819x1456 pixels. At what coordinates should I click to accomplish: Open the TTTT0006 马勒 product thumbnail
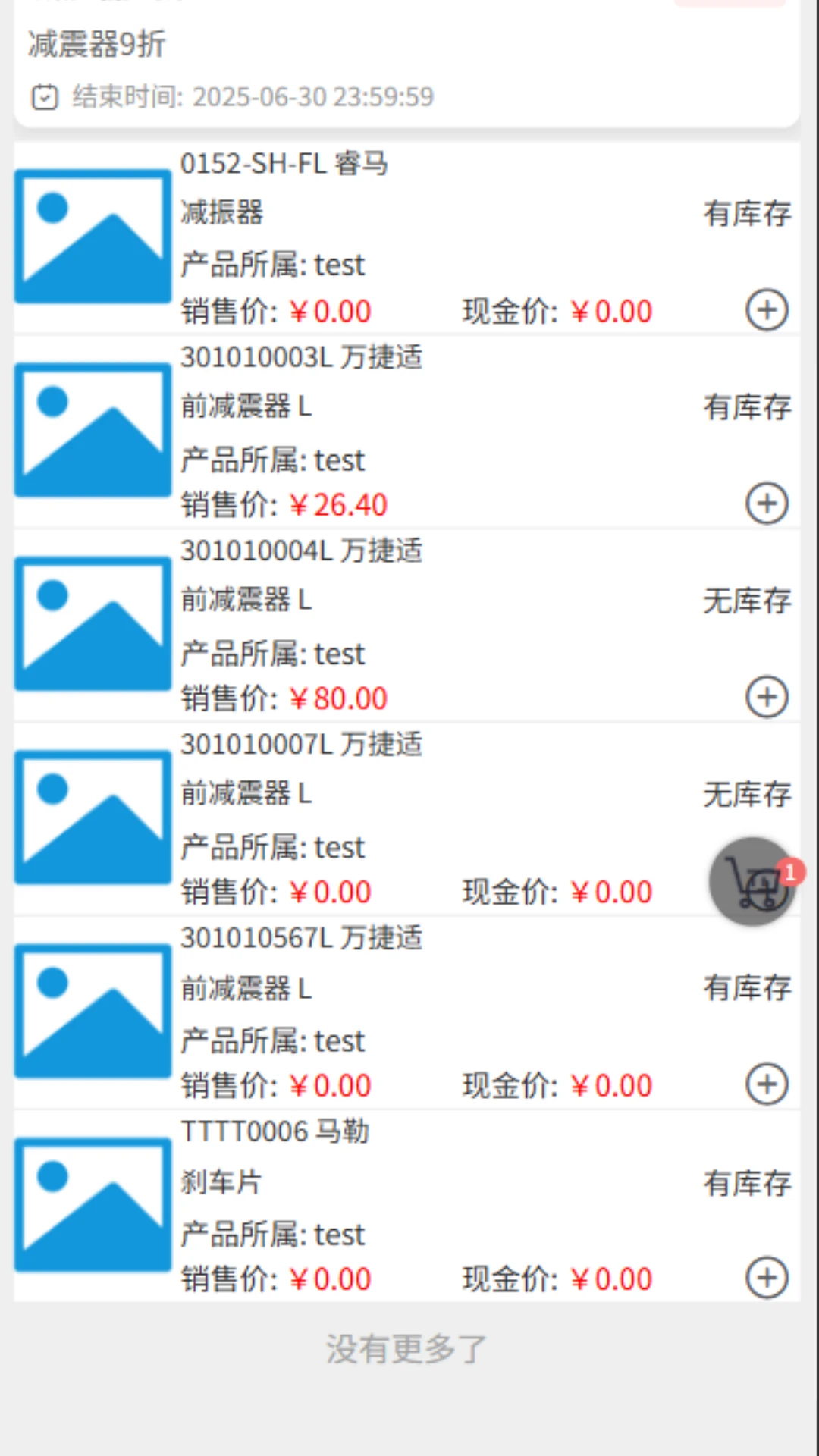point(92,1203)
